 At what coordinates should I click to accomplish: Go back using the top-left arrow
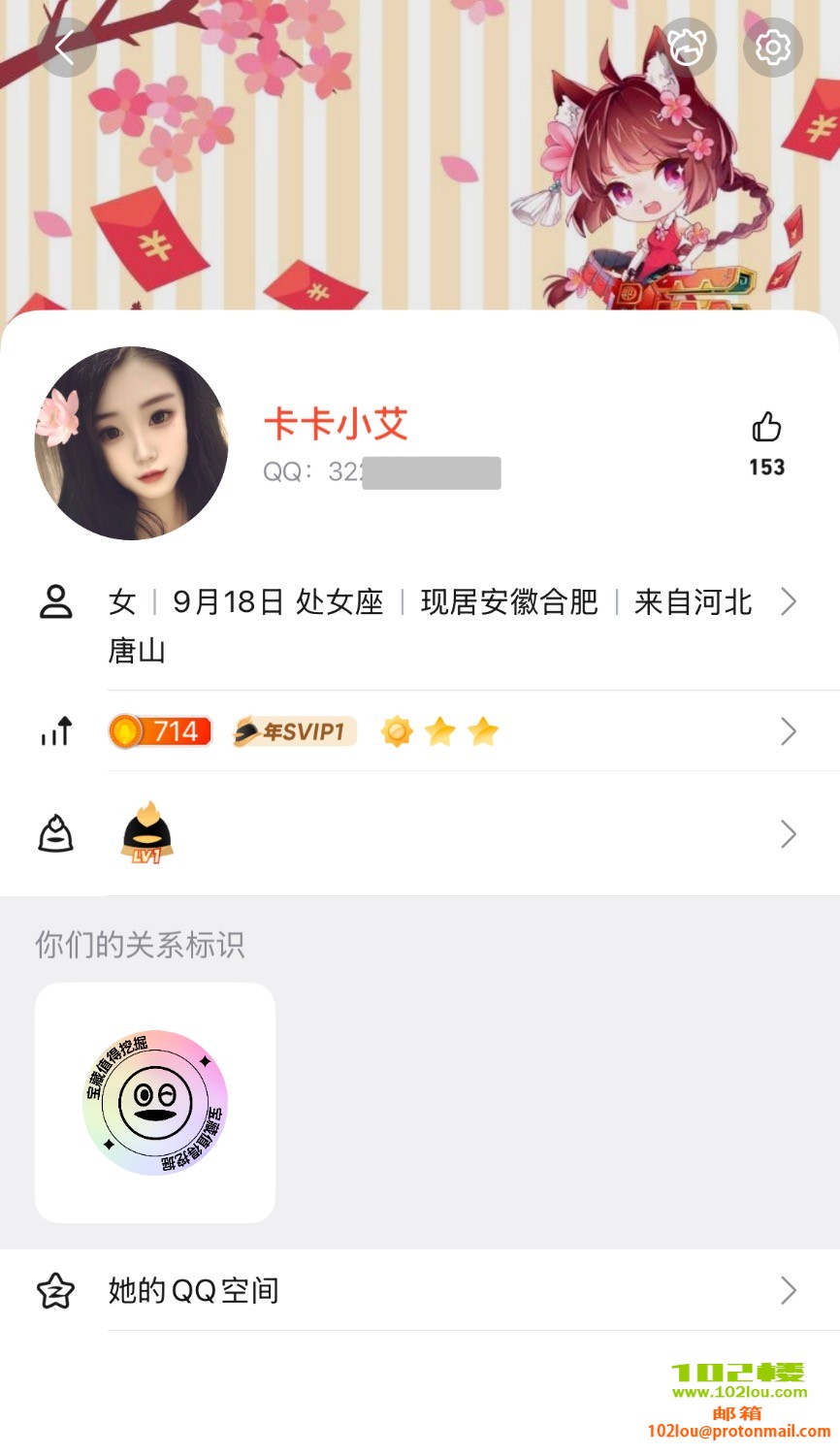65,48
